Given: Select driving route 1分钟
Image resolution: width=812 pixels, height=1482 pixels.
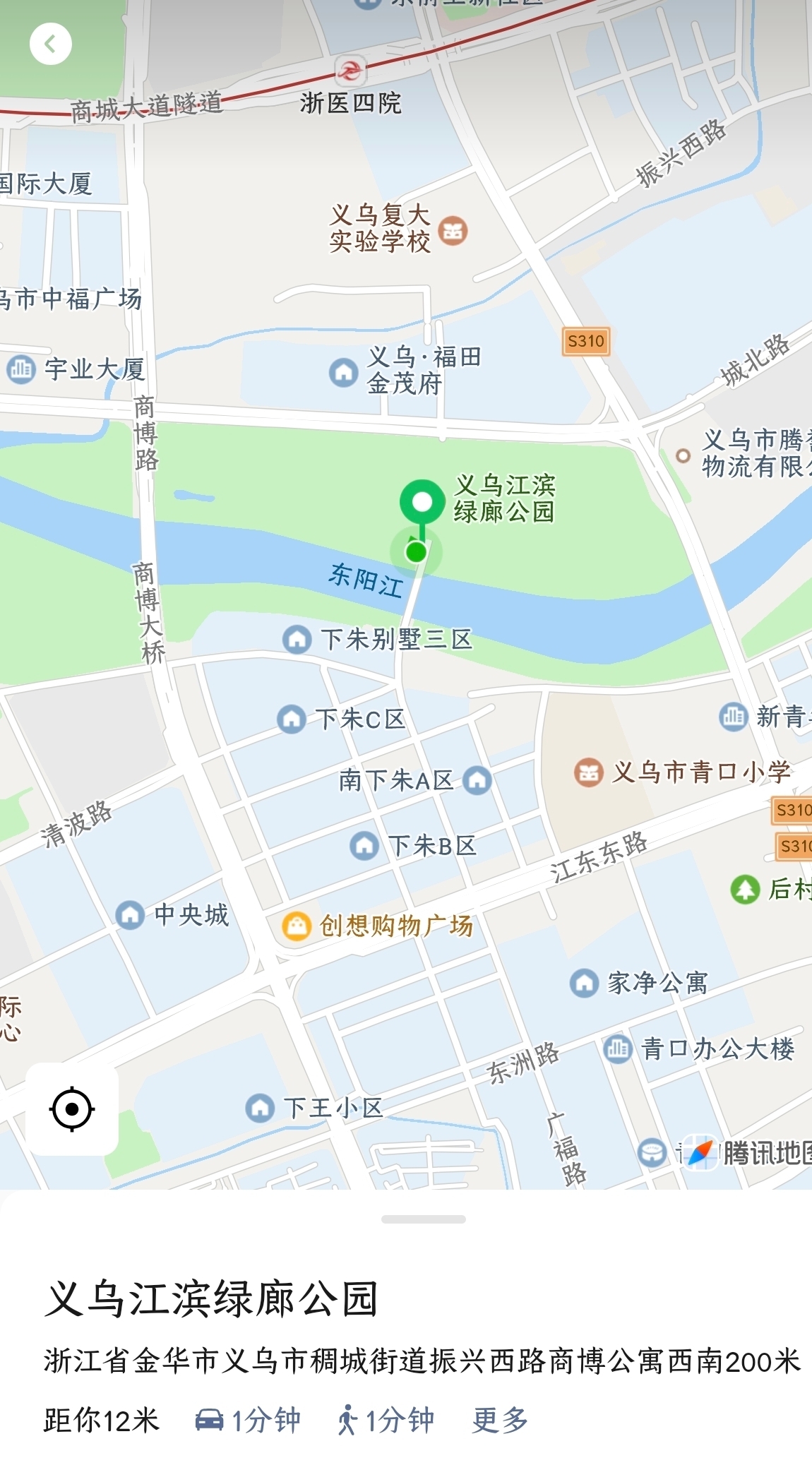Looking at the screenshot, I should pos(249,1420).
